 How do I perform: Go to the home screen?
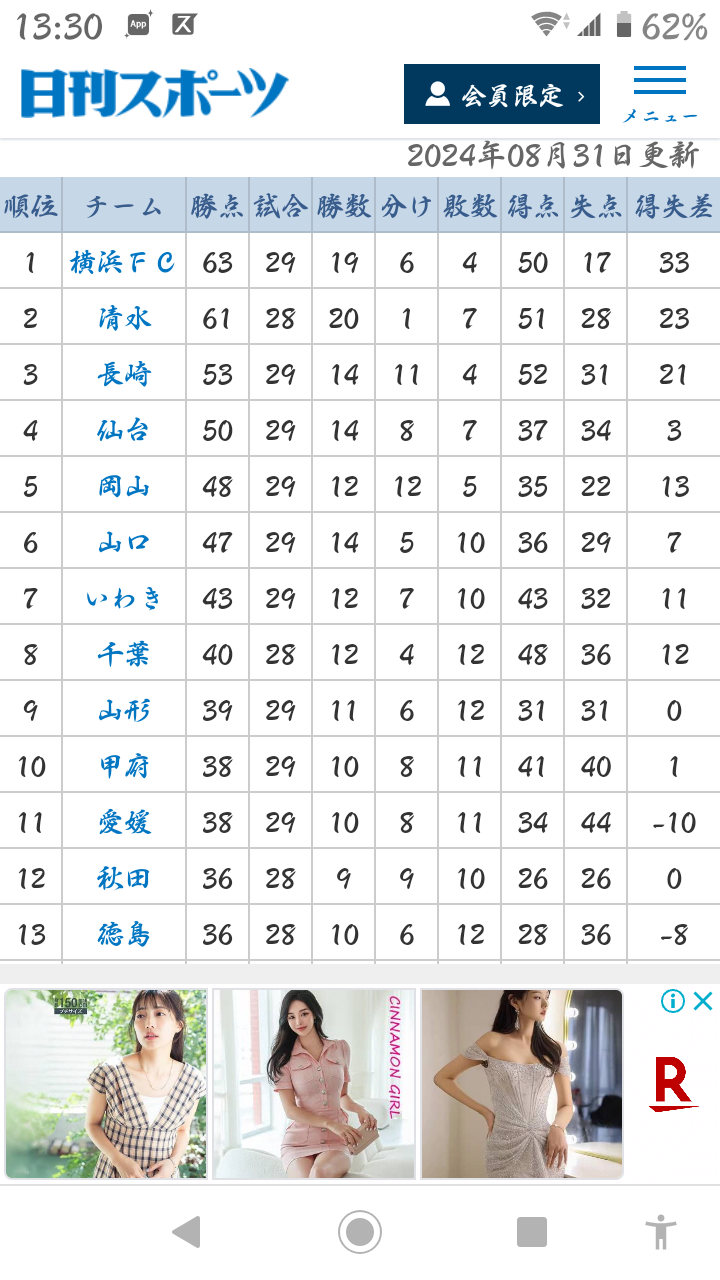tap(360, 1232)
